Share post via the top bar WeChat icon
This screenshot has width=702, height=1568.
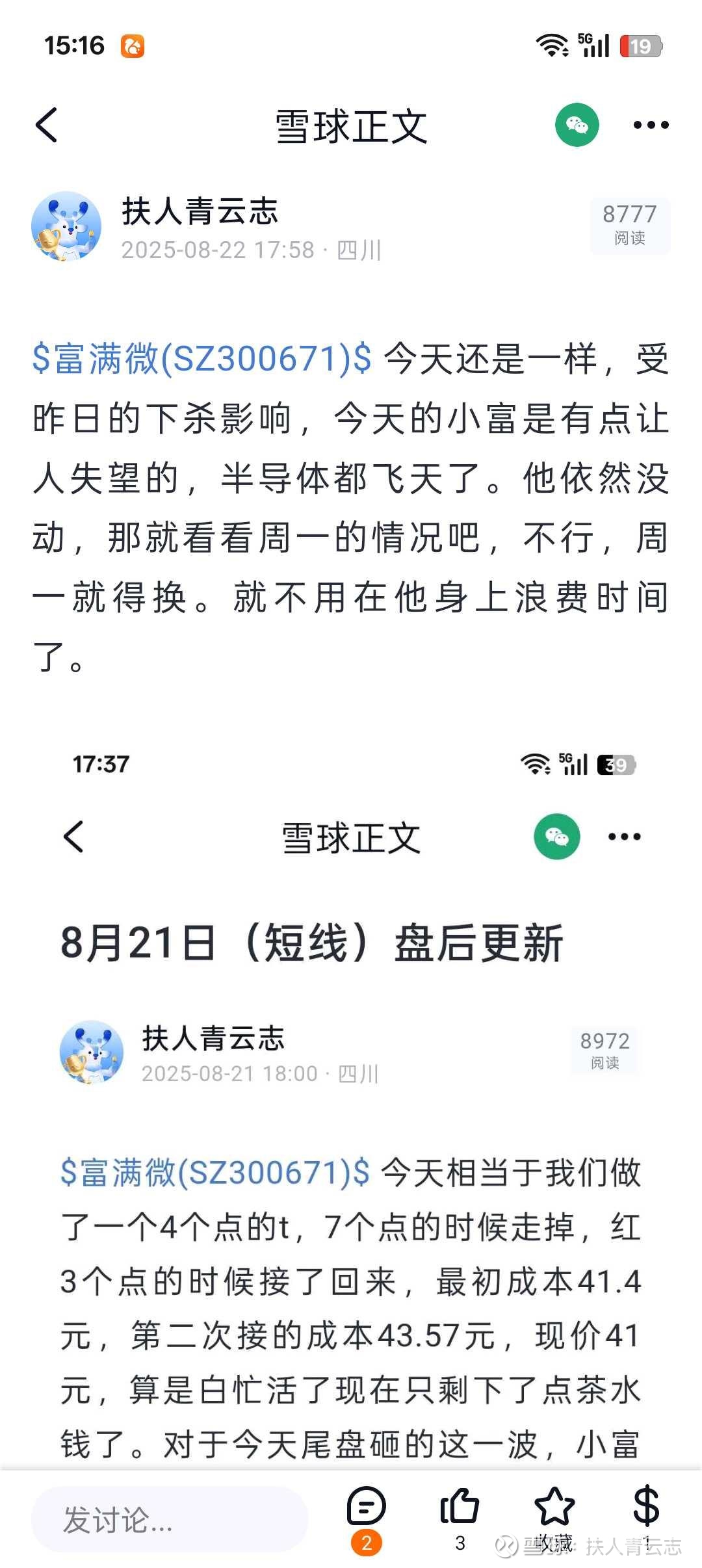click(577, 125)
